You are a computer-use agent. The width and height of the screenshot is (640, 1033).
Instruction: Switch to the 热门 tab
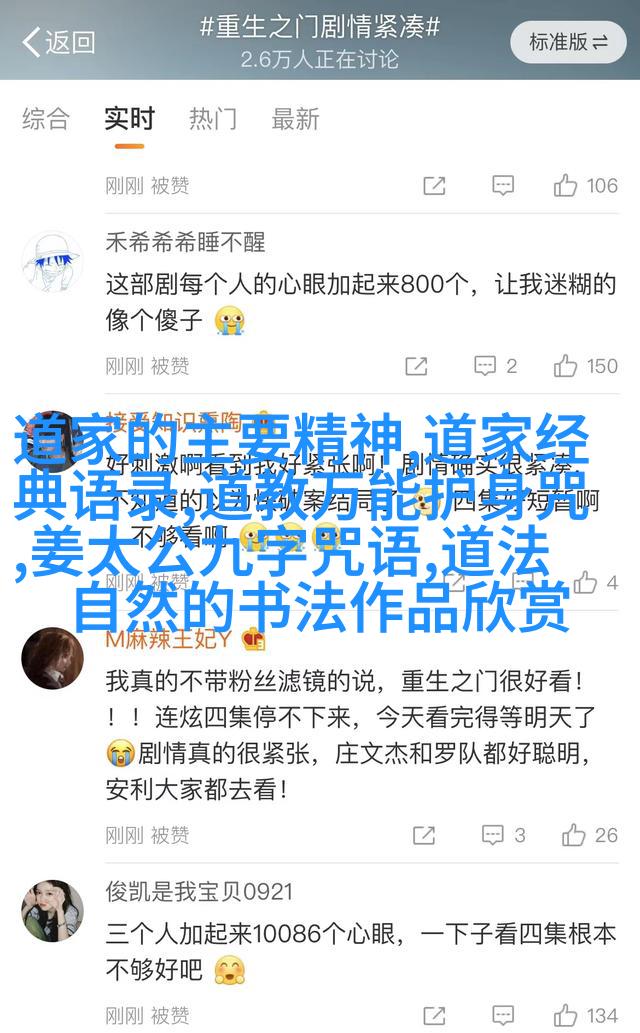[213, 120]
